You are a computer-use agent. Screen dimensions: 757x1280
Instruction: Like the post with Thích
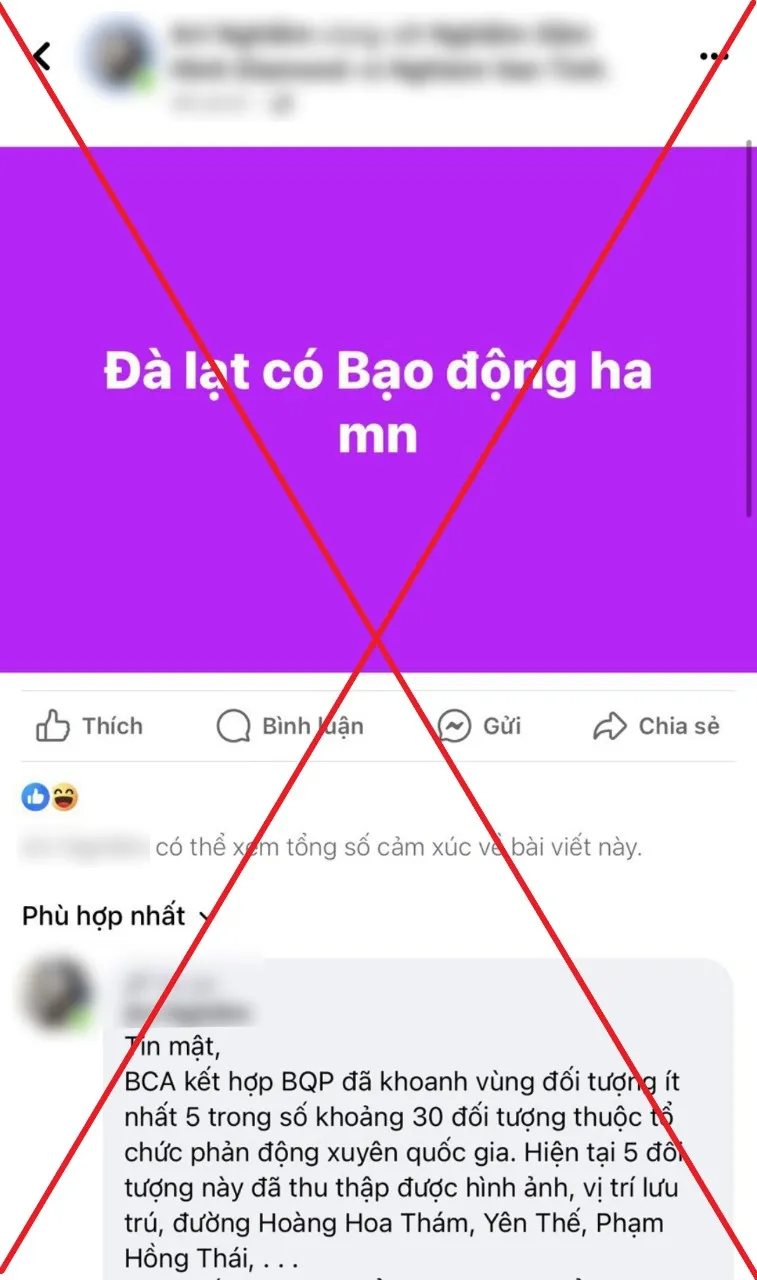point(89,727)
